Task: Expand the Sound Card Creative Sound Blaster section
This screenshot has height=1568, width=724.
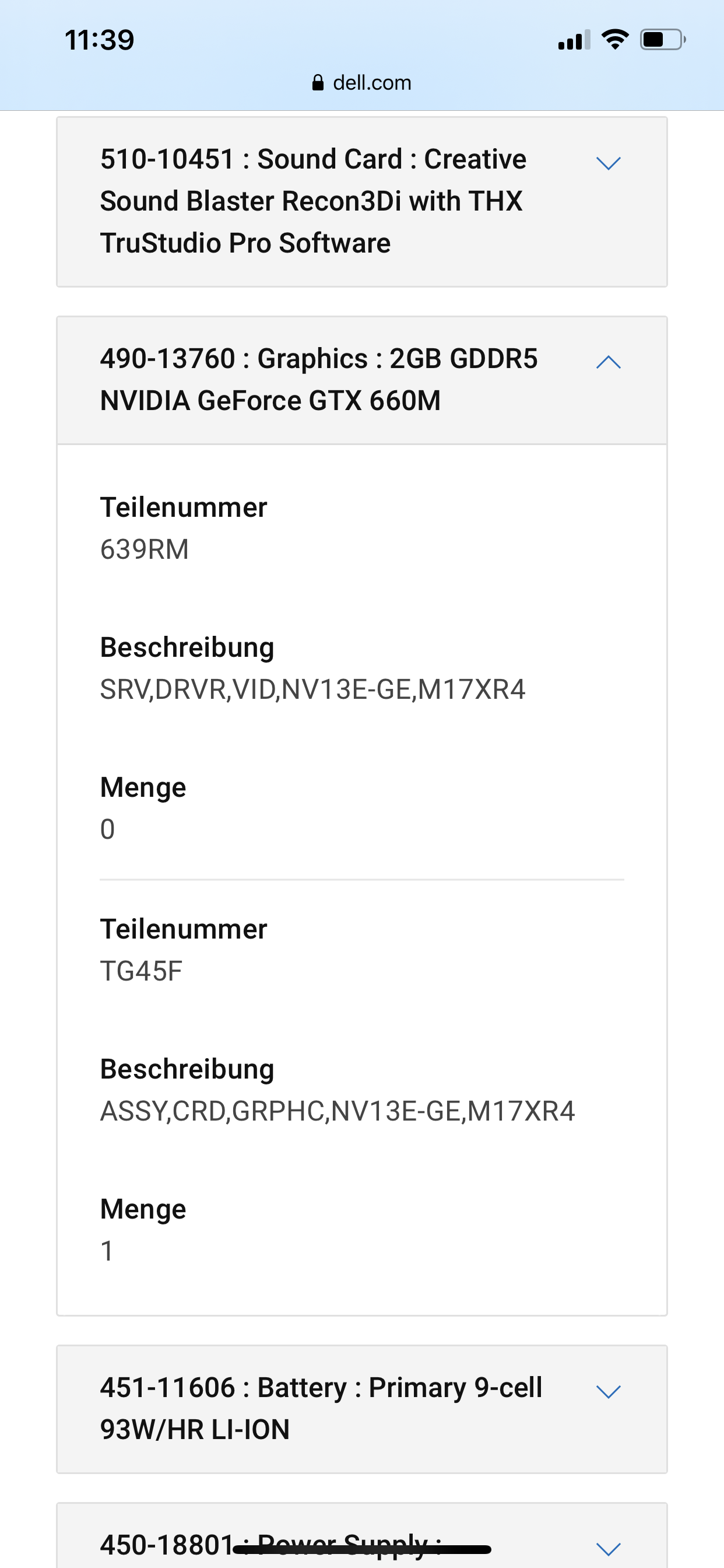Action: click(x=362, y=201)
